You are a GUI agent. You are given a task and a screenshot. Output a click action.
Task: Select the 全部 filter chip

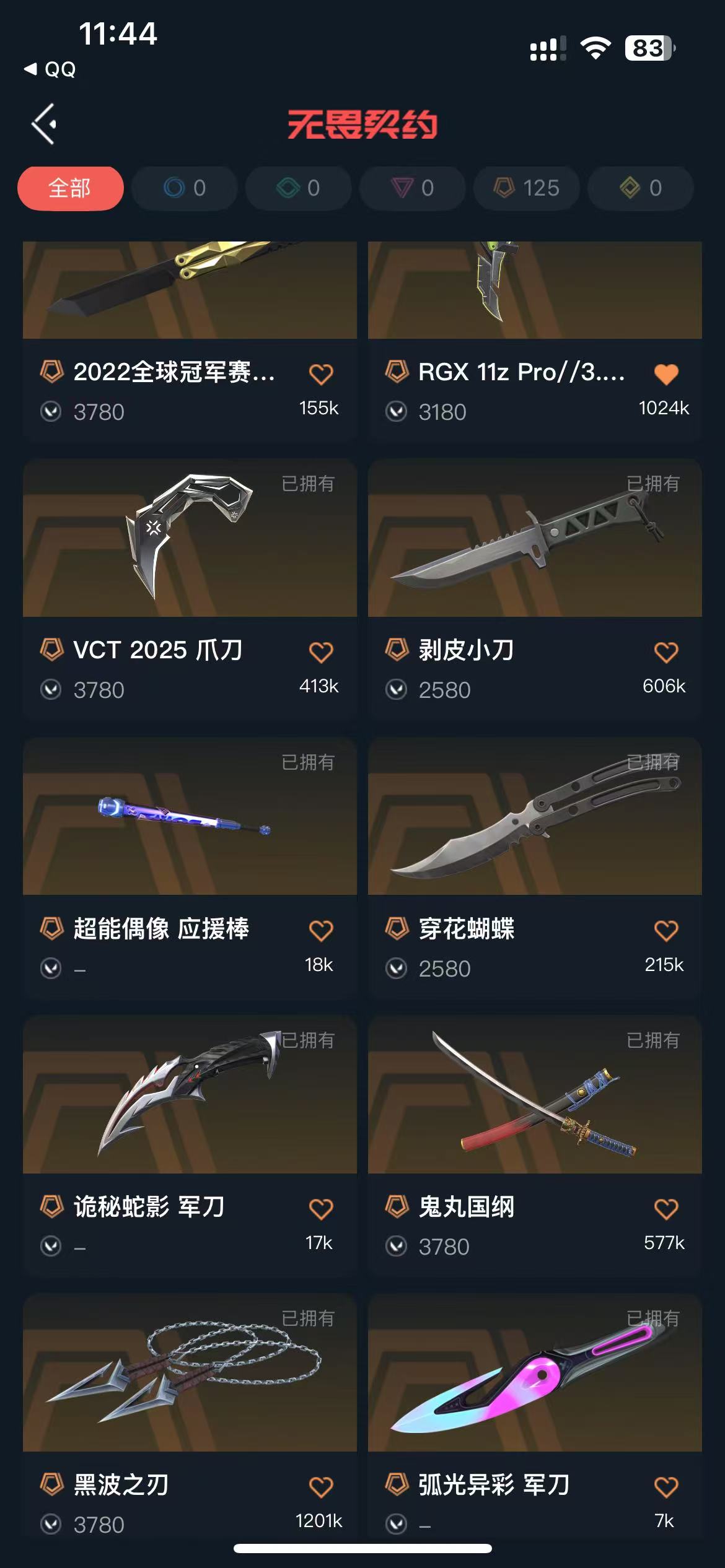point(70,188)
